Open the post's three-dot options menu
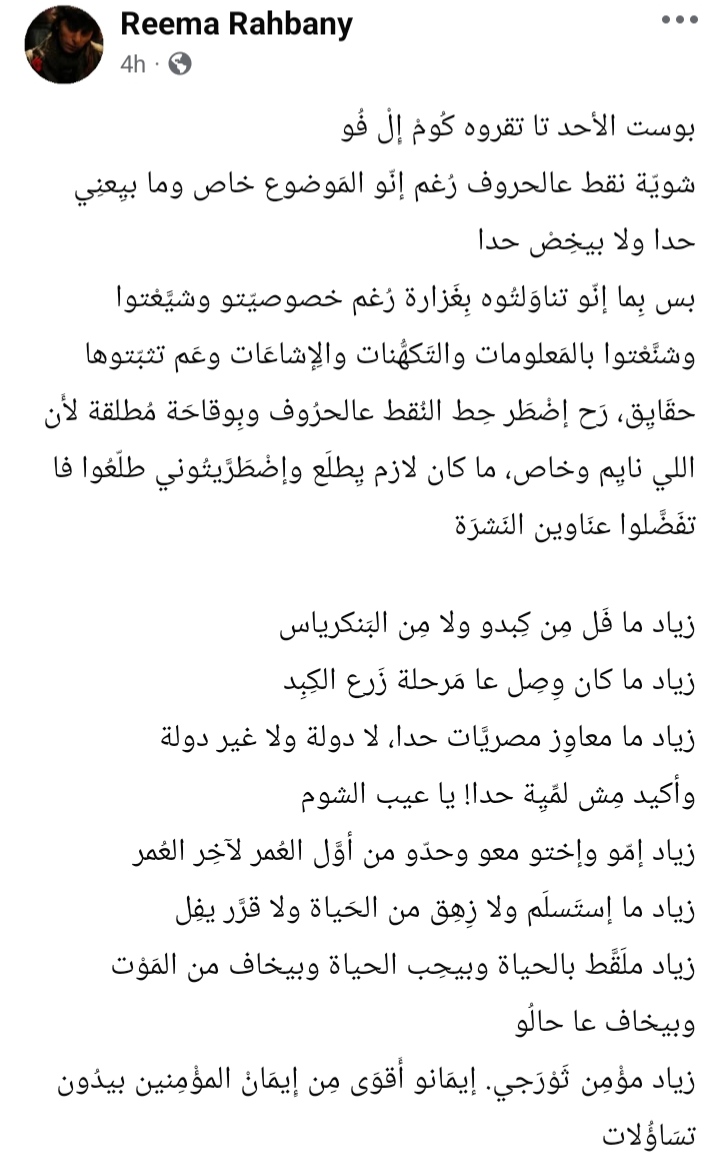This screenshot has width=720, height=1154. point(679,20)
